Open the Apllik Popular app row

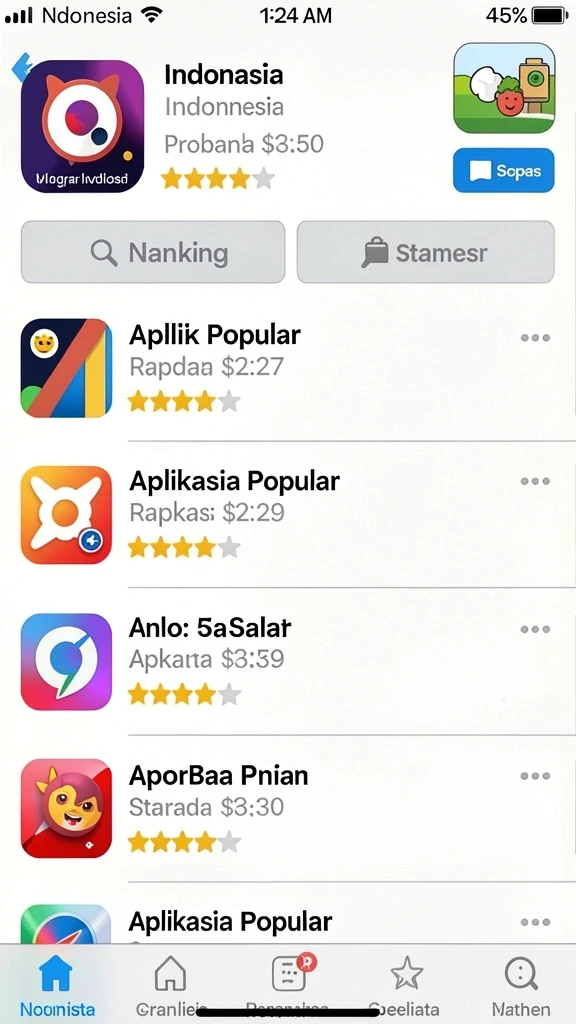tap(288, 368)
